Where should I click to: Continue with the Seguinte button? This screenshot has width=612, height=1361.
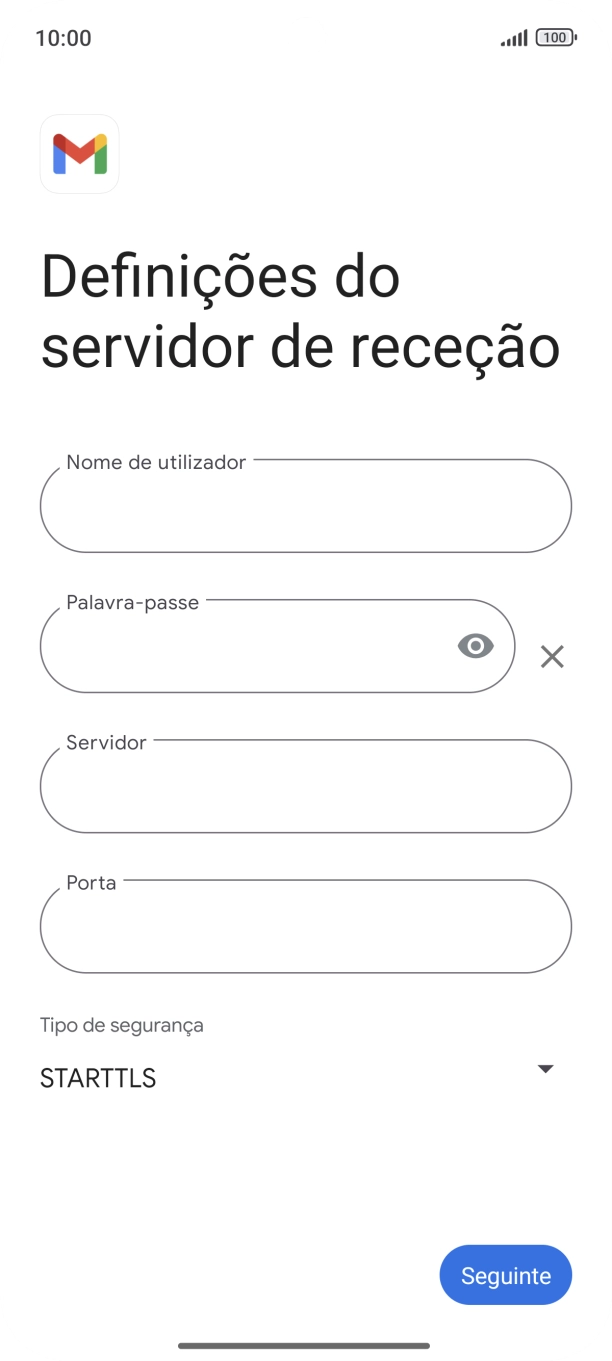click(x=506, y=1275)
